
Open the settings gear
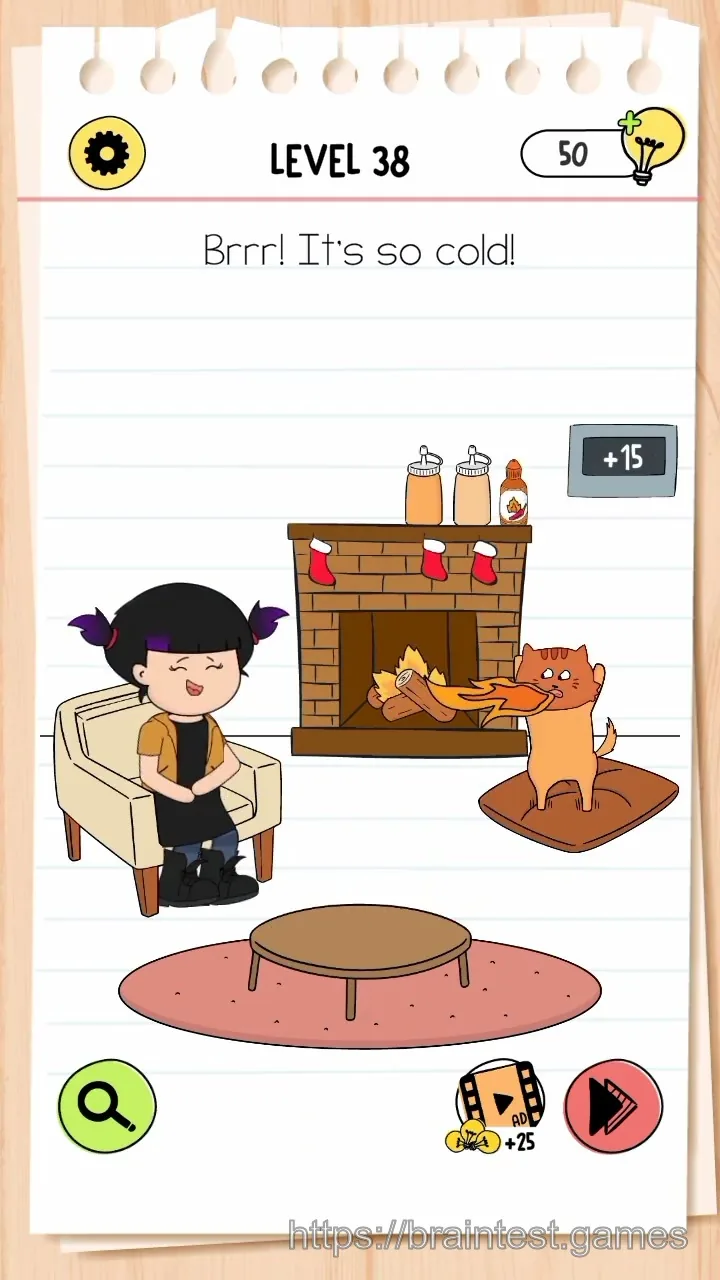(x=107, y=153)
